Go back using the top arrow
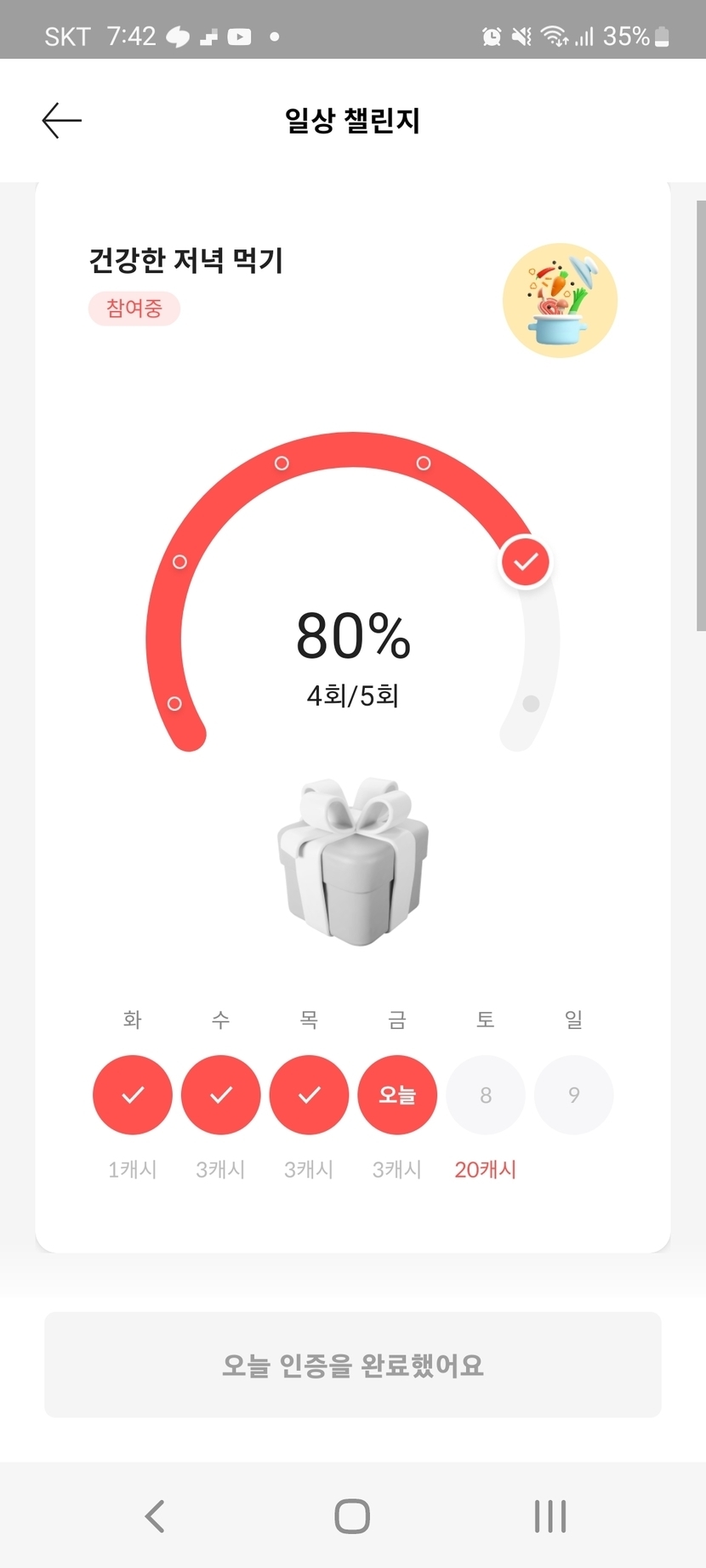 [62, 121]
